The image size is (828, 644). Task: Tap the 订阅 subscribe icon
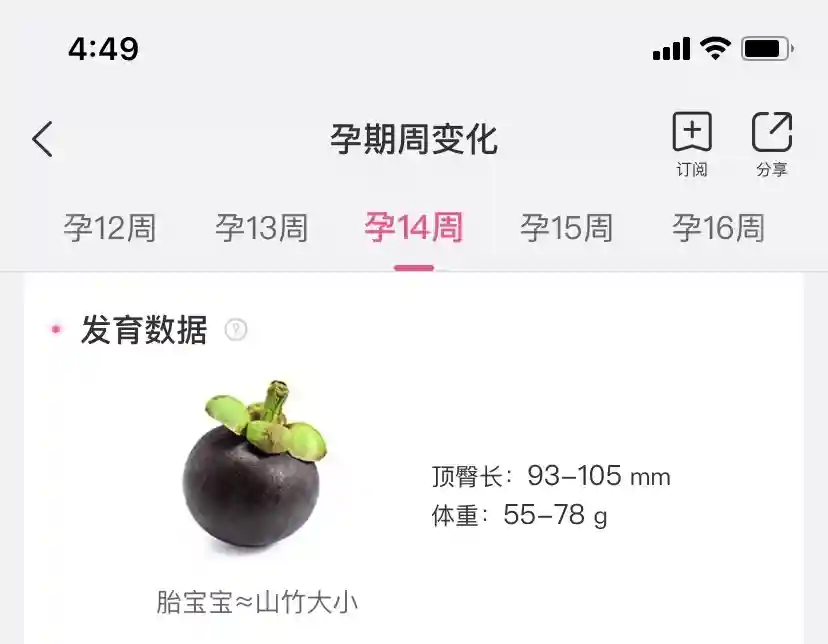pos(692,144)
